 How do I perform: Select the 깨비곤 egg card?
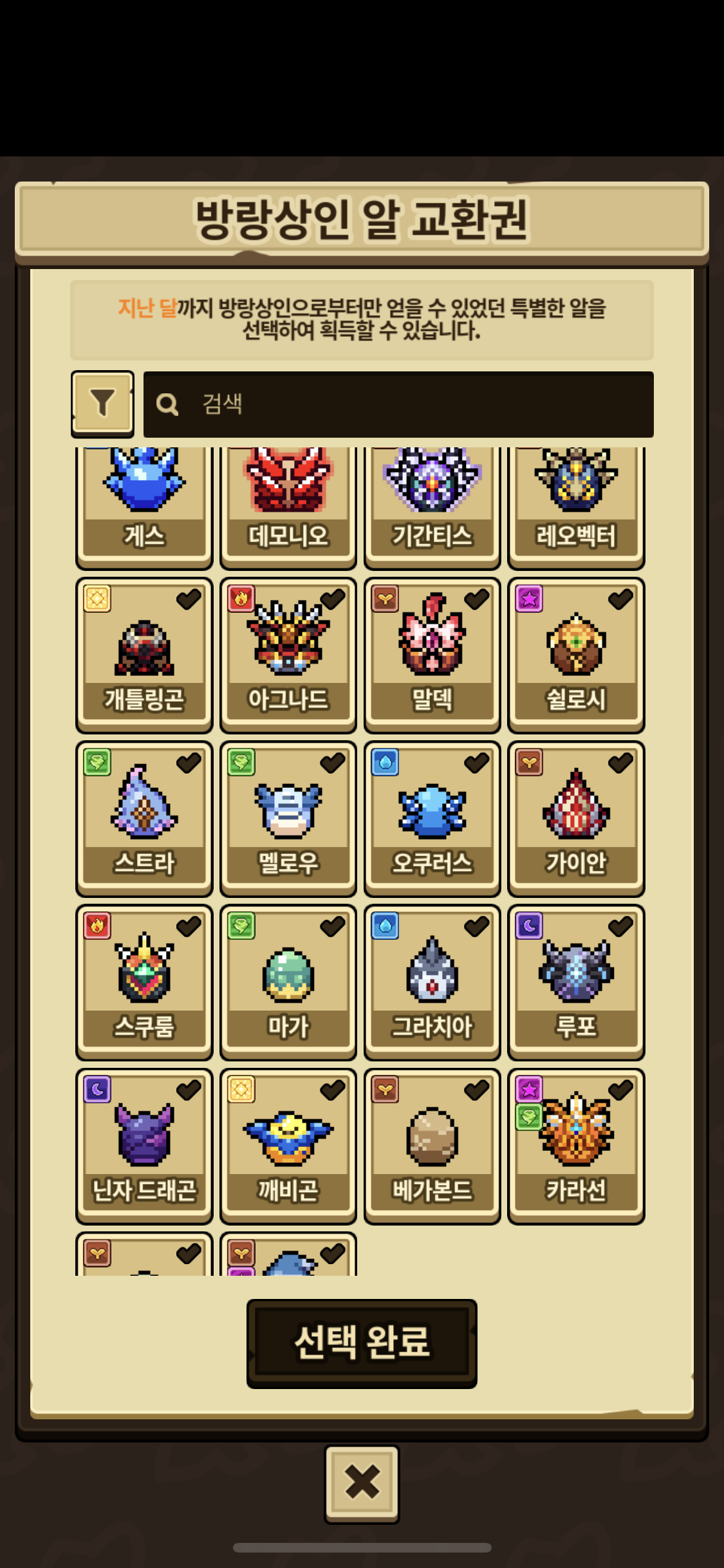[x=288, y=1146]
